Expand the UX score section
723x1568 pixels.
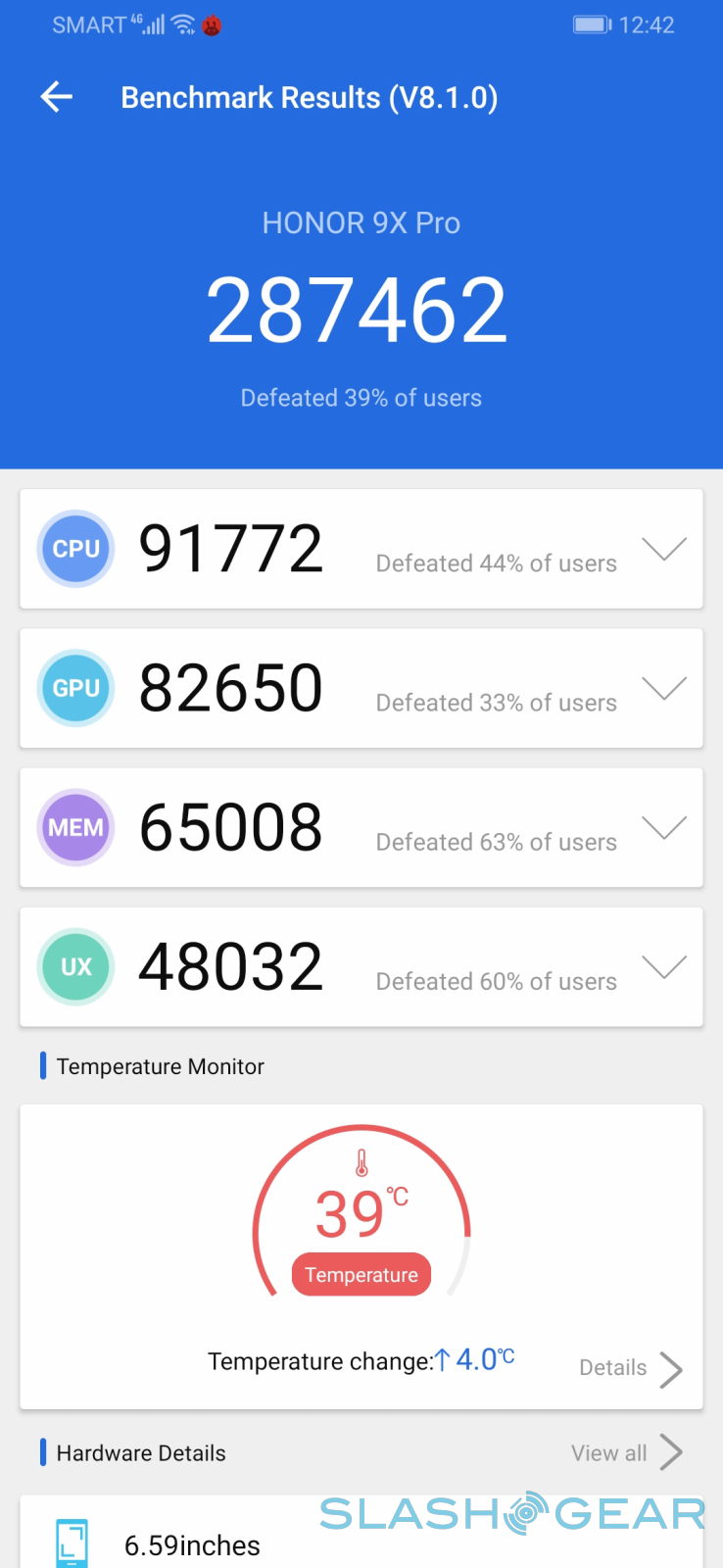pos(663,967)
